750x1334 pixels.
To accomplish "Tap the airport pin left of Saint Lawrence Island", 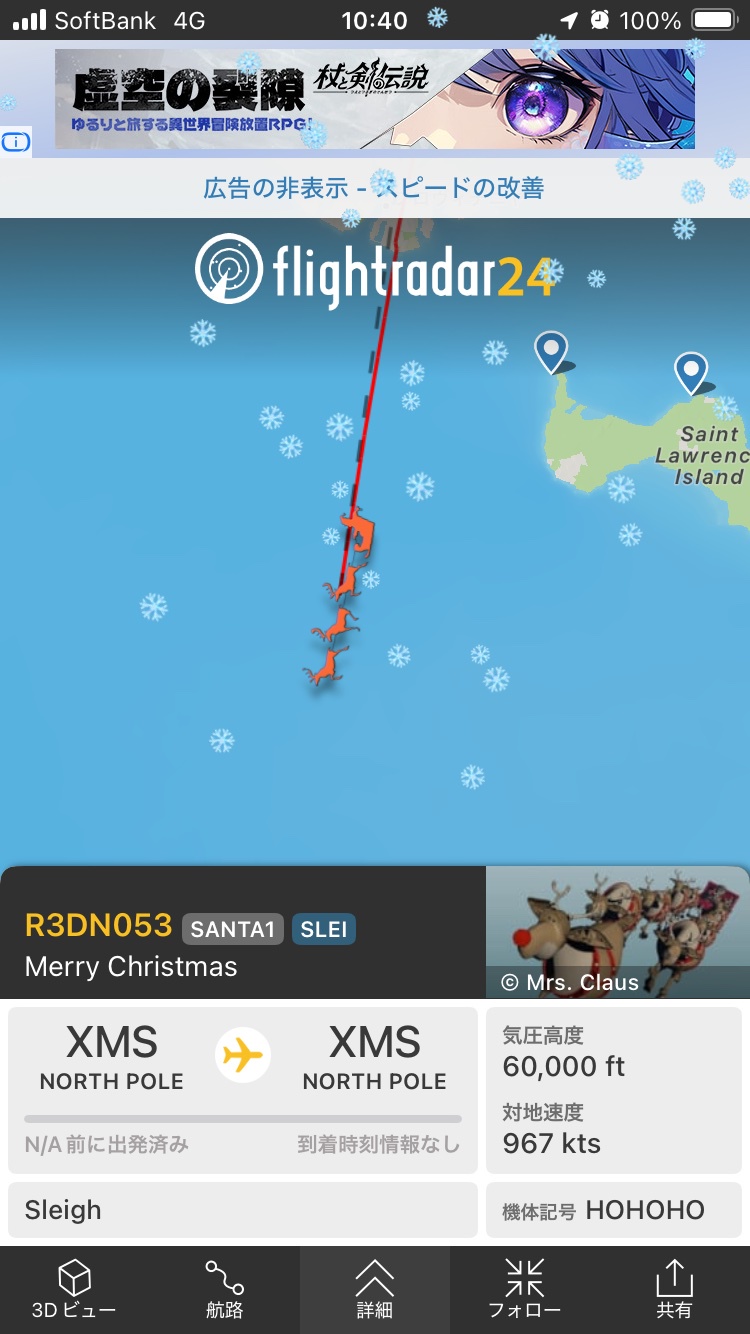I will pos(551,352).
